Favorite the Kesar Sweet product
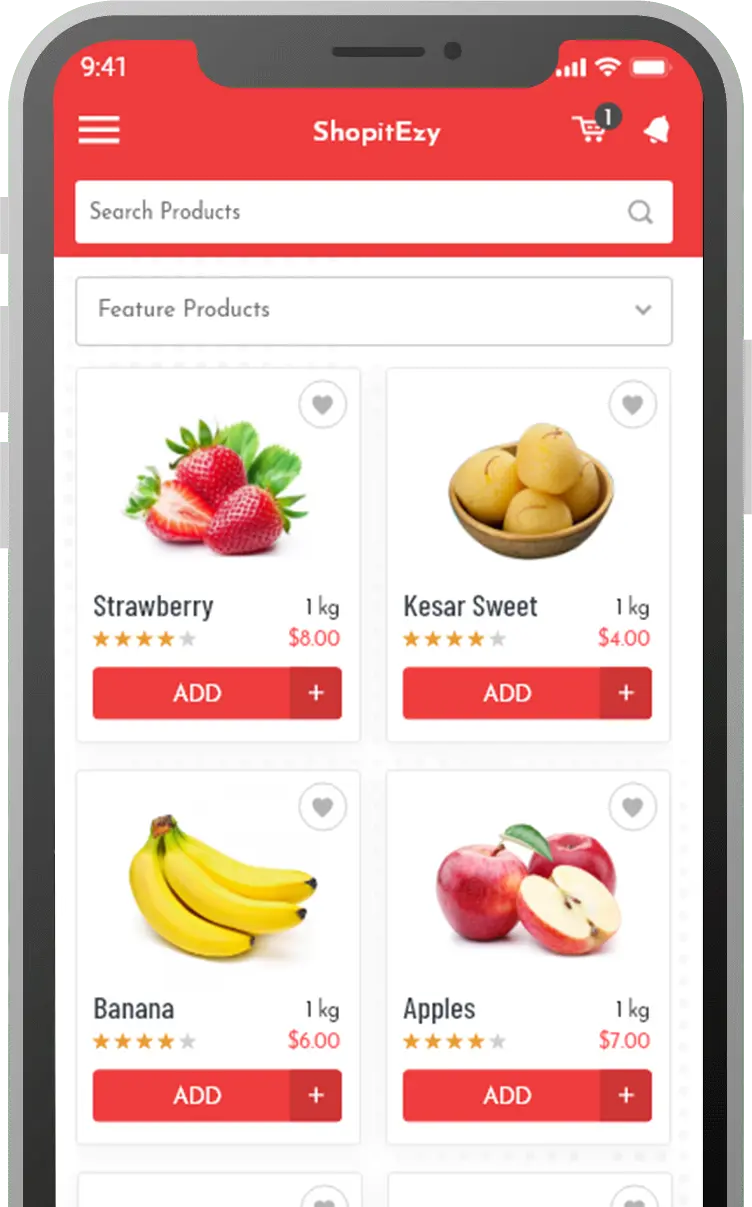752x1207 pixels. pyautogui.click(x=632, y=405)
